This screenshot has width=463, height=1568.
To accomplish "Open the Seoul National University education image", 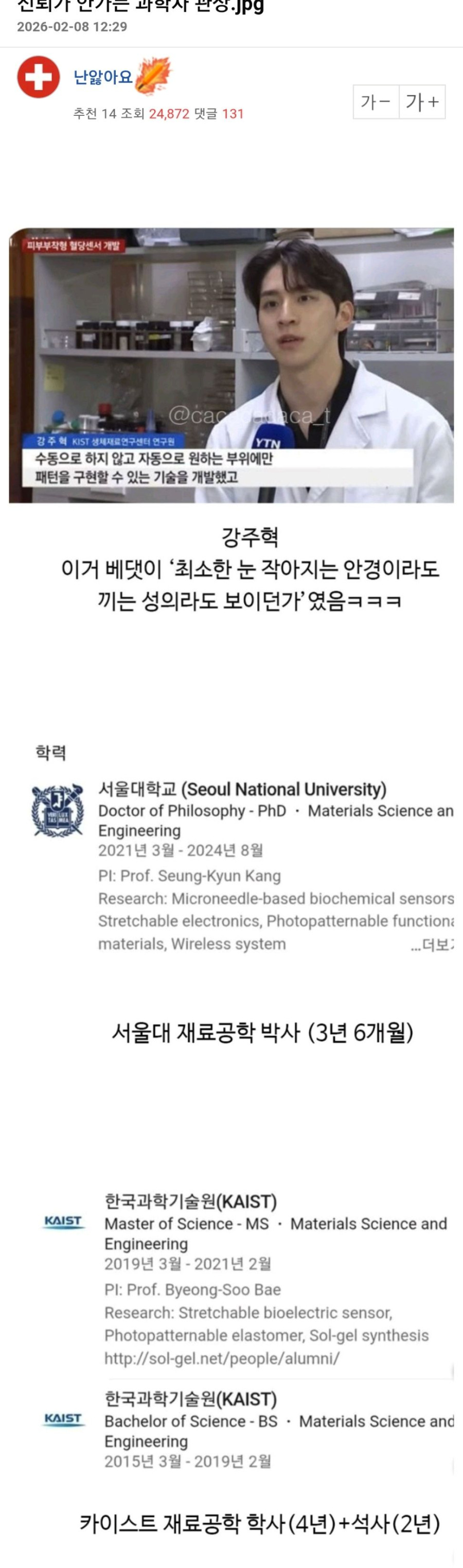I will click(243, 852).
